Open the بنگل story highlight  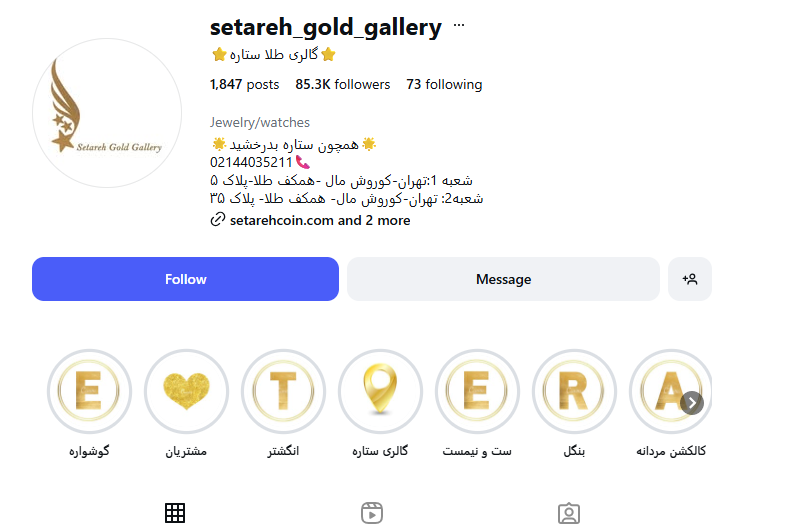[574, 391]
